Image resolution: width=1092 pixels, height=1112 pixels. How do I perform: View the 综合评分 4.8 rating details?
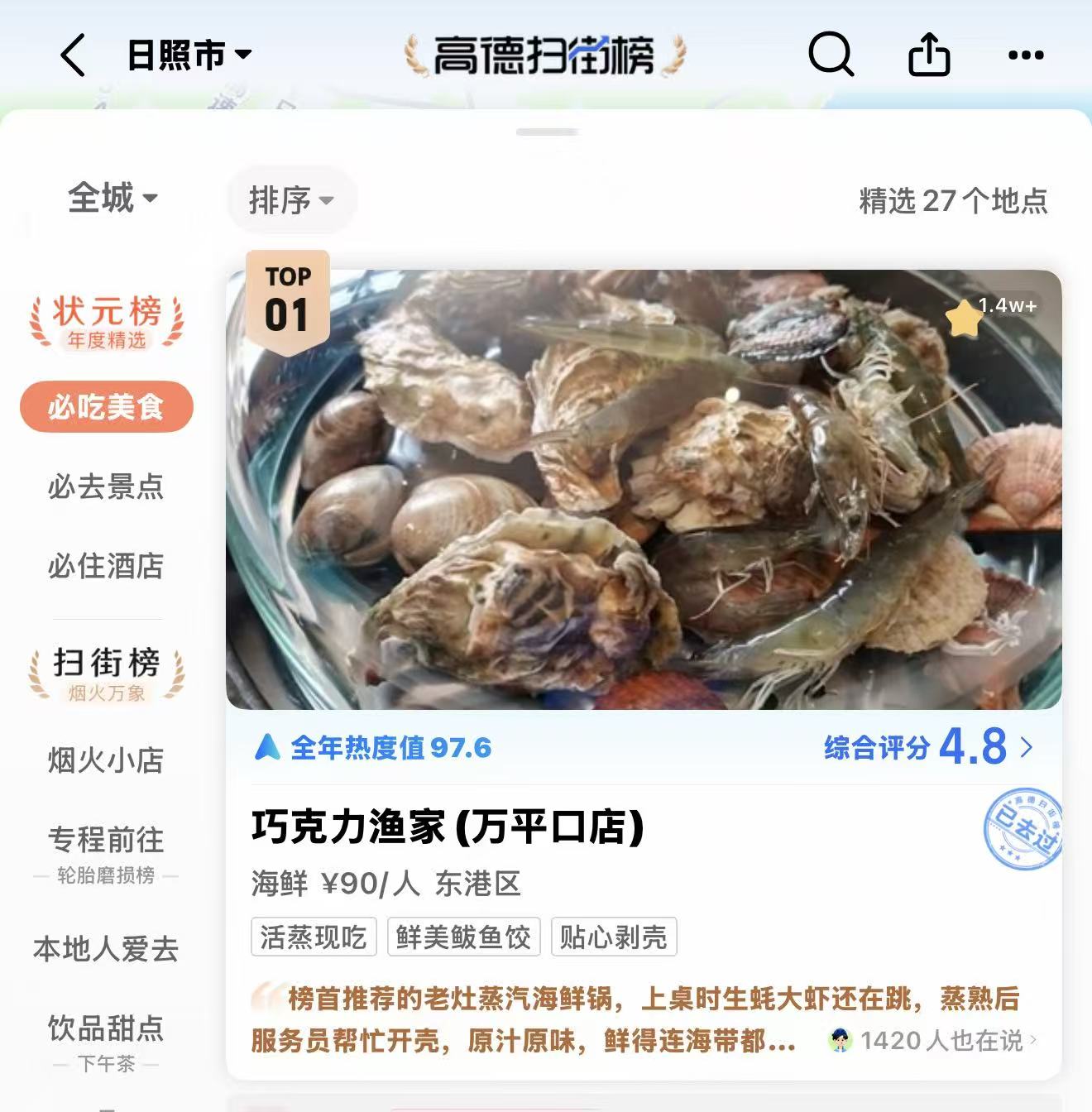pyautogui.click(x=928, y=748)
